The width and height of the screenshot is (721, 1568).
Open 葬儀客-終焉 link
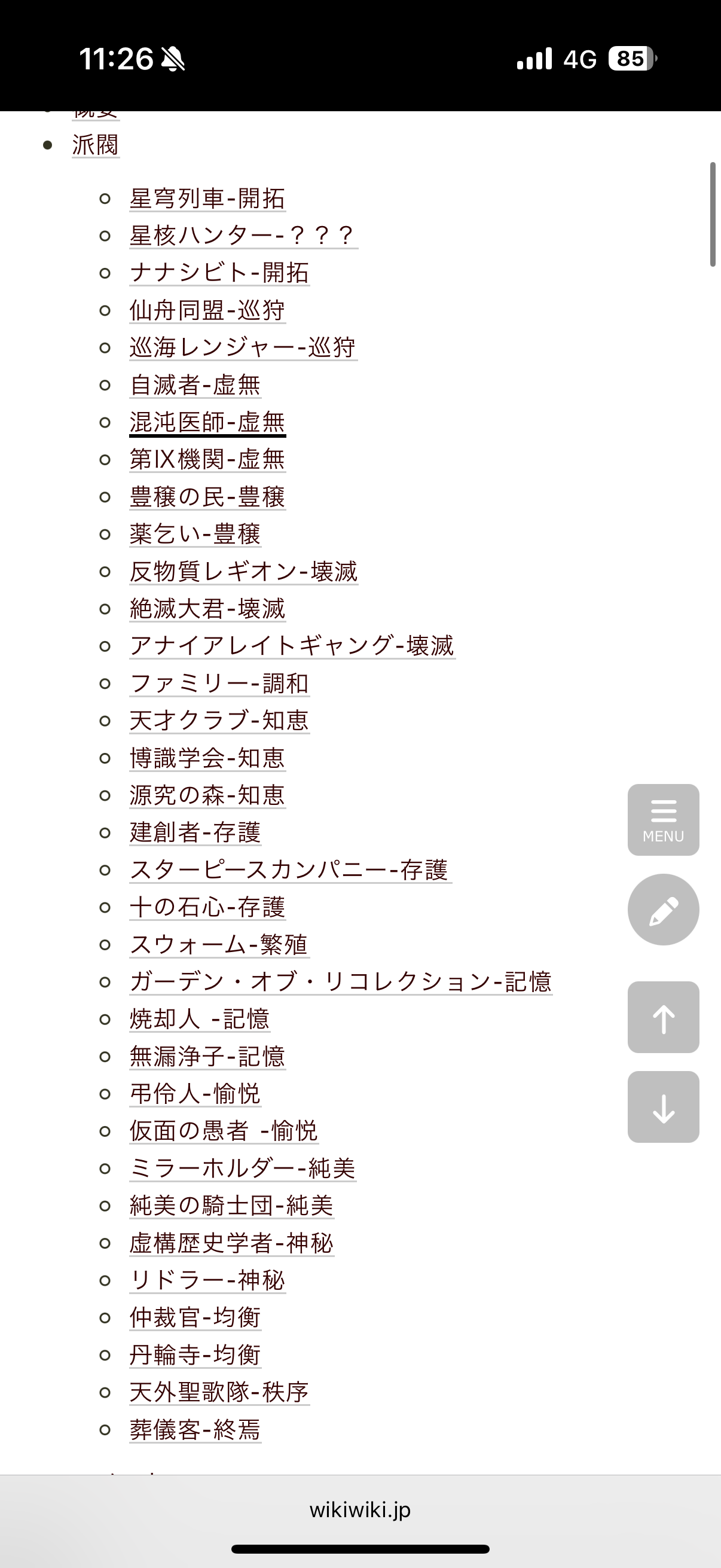point(195,1429)
